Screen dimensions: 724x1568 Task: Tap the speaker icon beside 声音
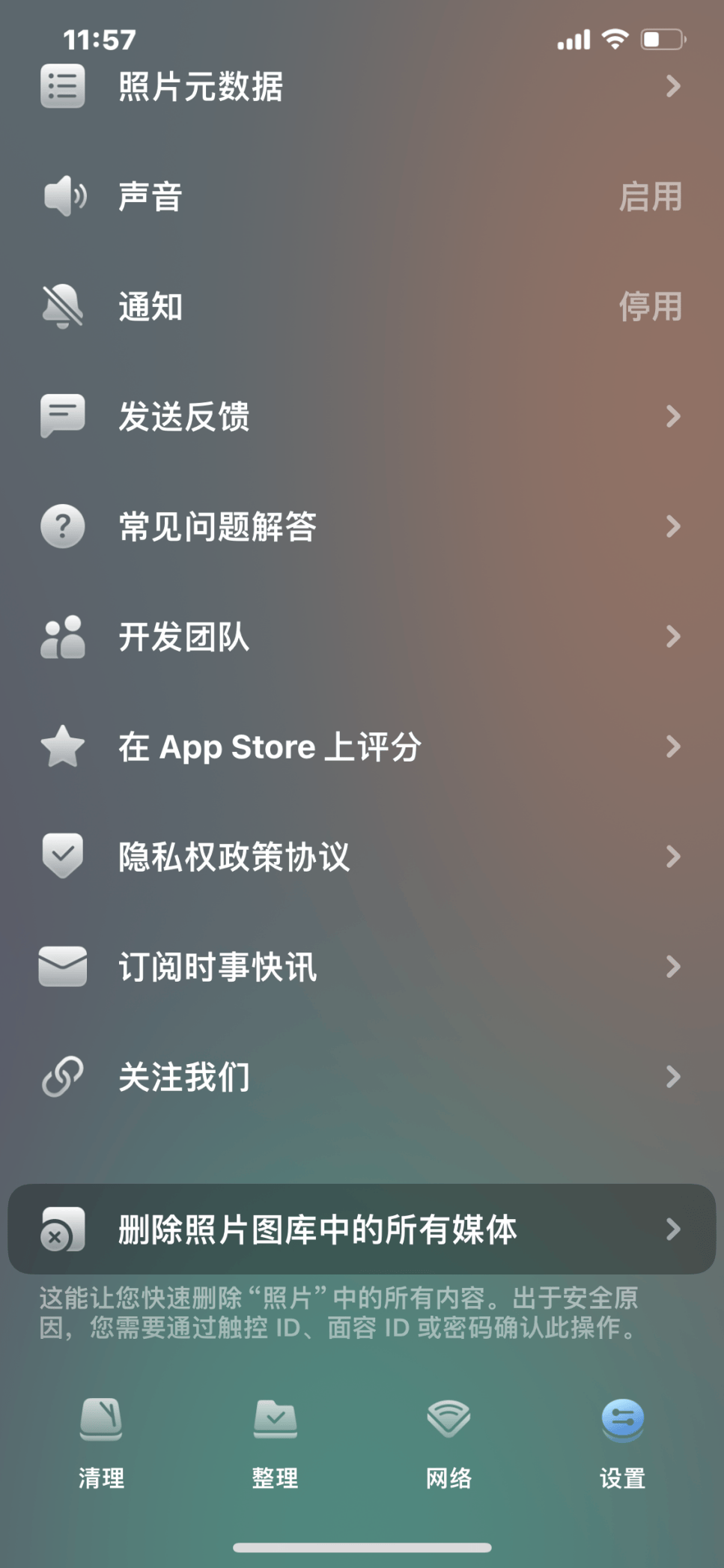pyautogui.click(x=63, y=196)
